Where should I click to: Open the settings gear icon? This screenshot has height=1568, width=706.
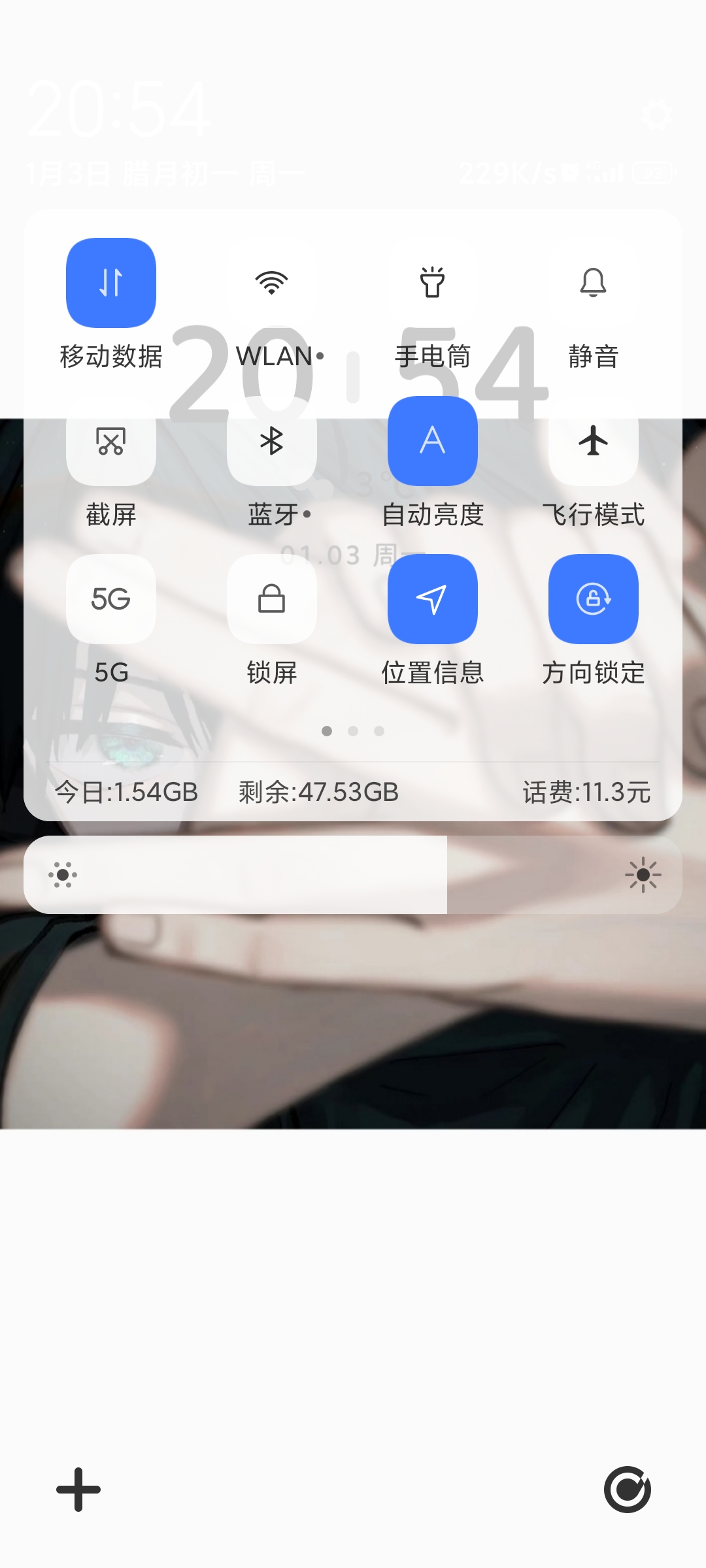656,115
